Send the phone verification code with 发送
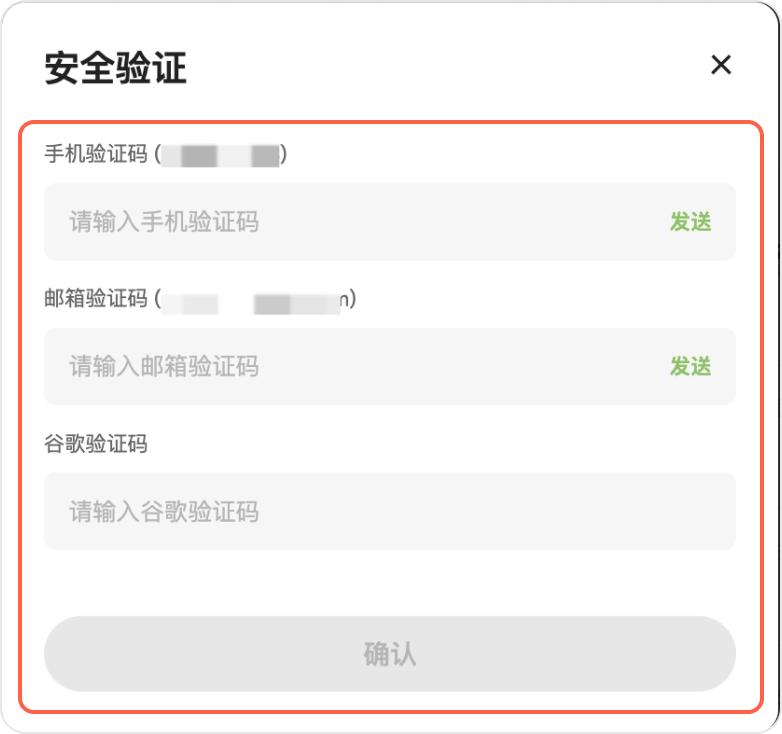782x734 pixels. click(690, 222)
